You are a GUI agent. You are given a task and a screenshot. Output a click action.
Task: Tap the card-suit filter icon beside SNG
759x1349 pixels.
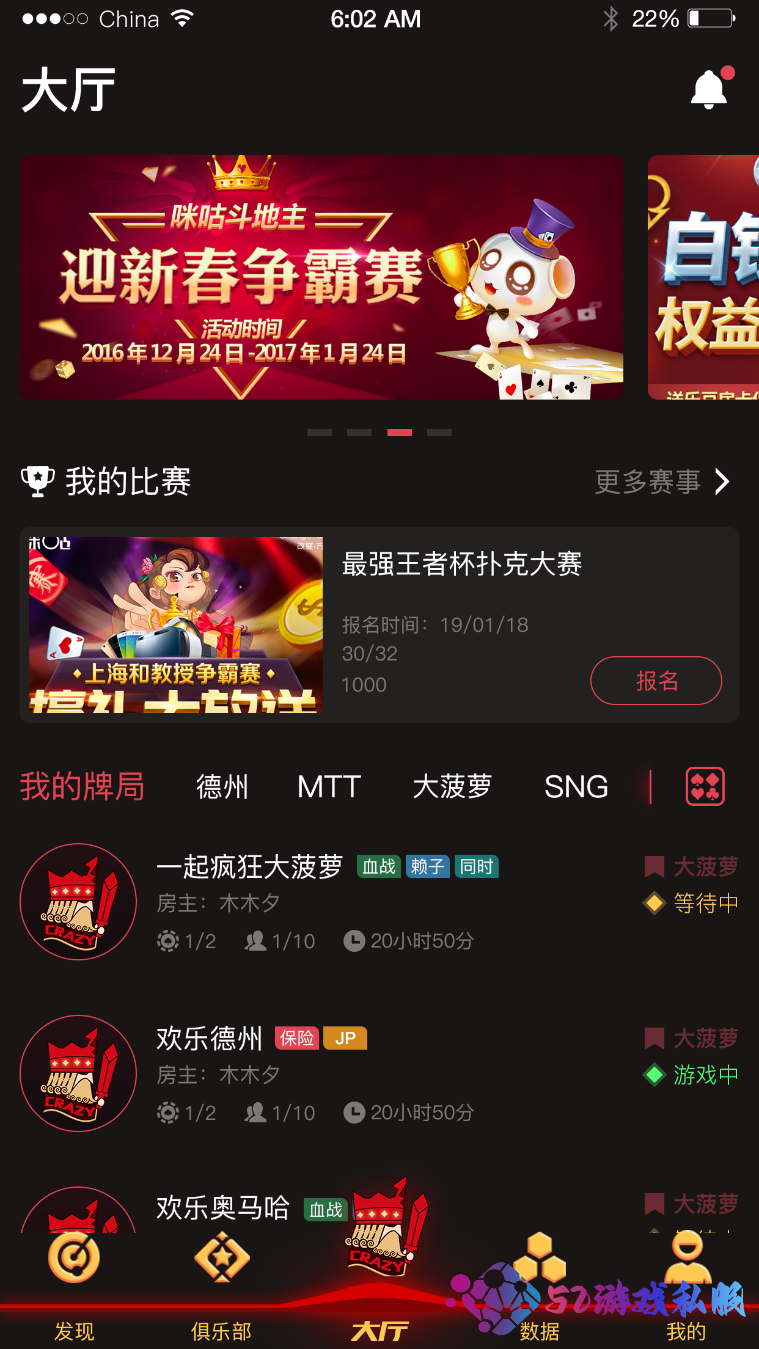pyautogui.click(x=705, y=787)
